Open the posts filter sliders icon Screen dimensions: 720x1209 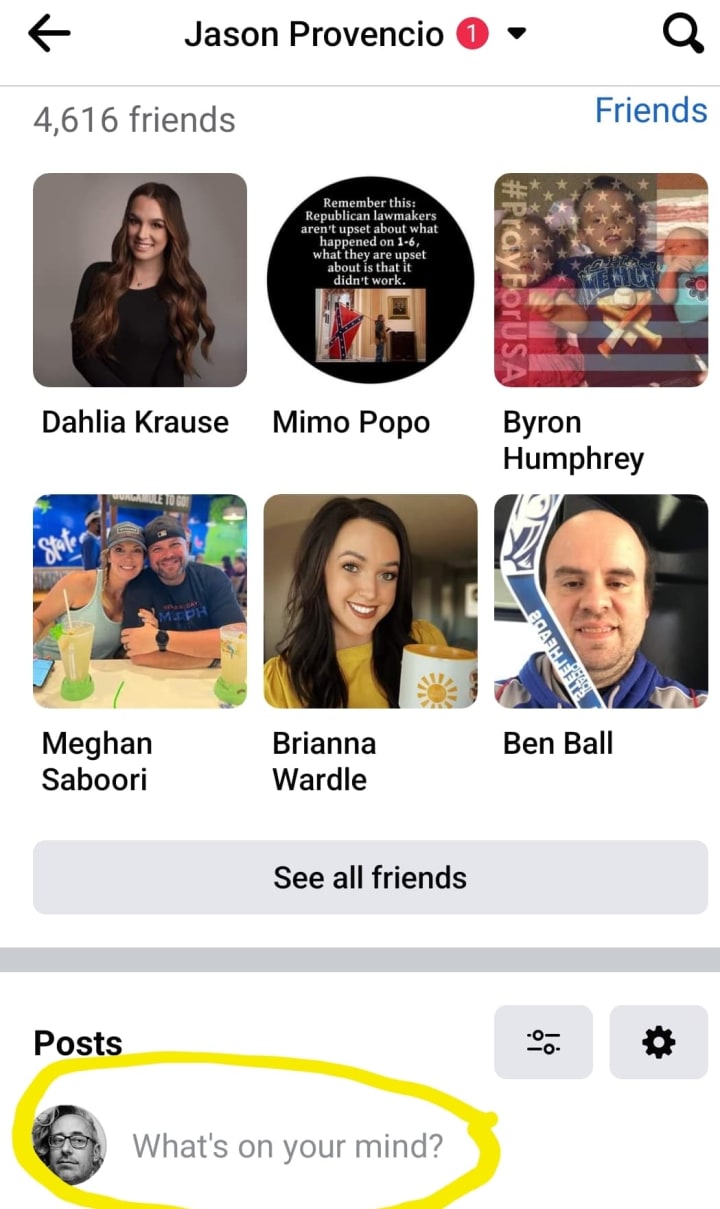(x=544, y=1042)
